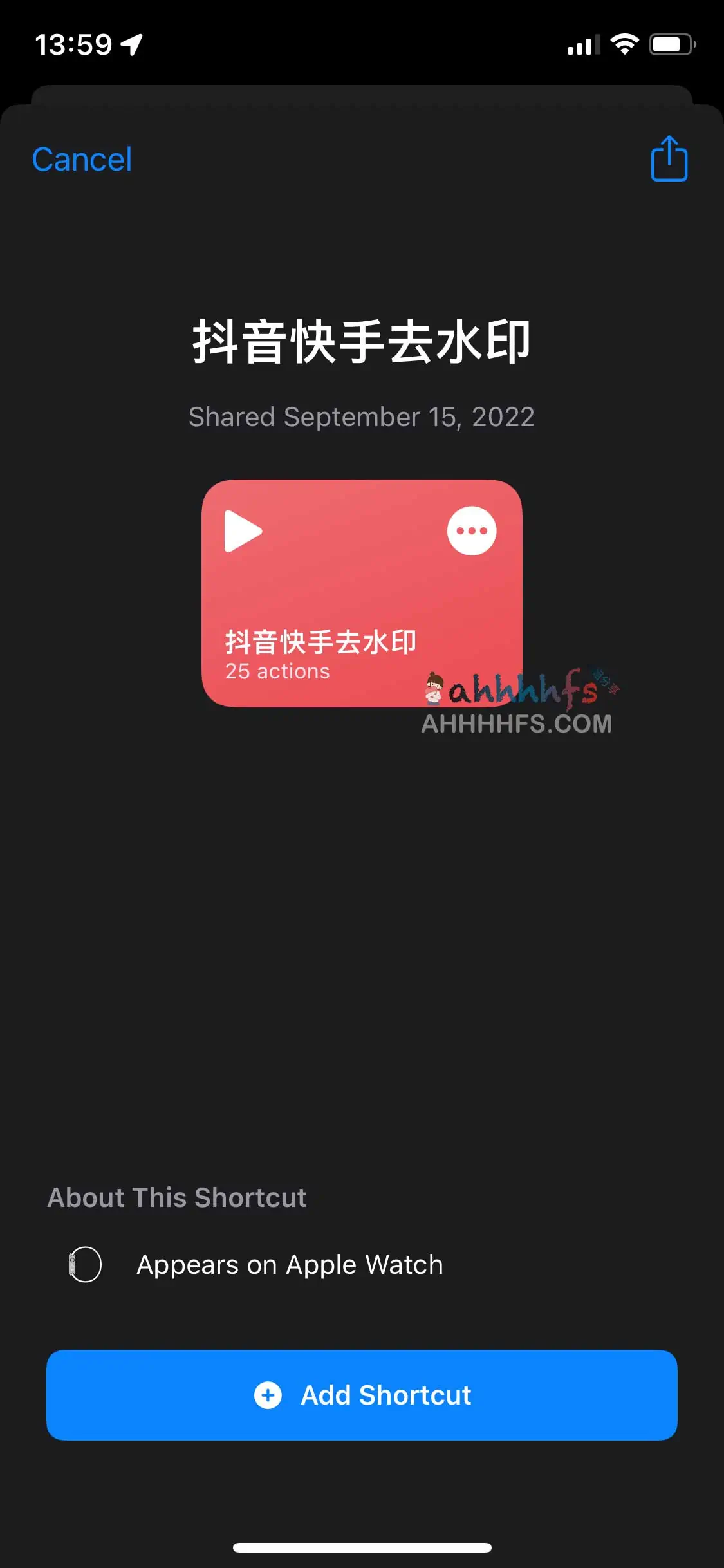Tap the Add Shortcut button
This screenshot has width=724, height=1568.
362,1395
